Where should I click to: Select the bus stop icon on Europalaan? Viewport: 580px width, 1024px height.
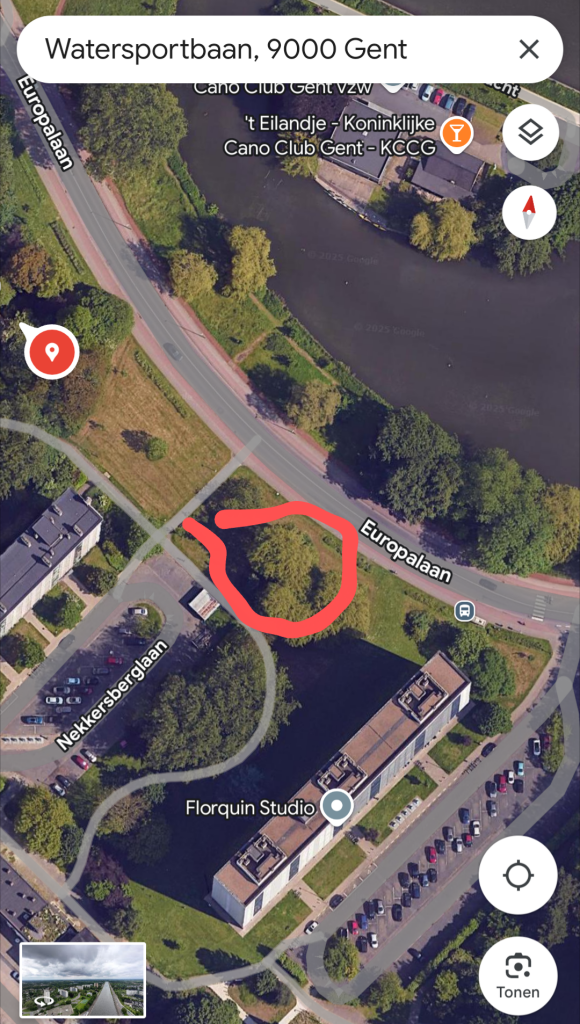(464, 611)
